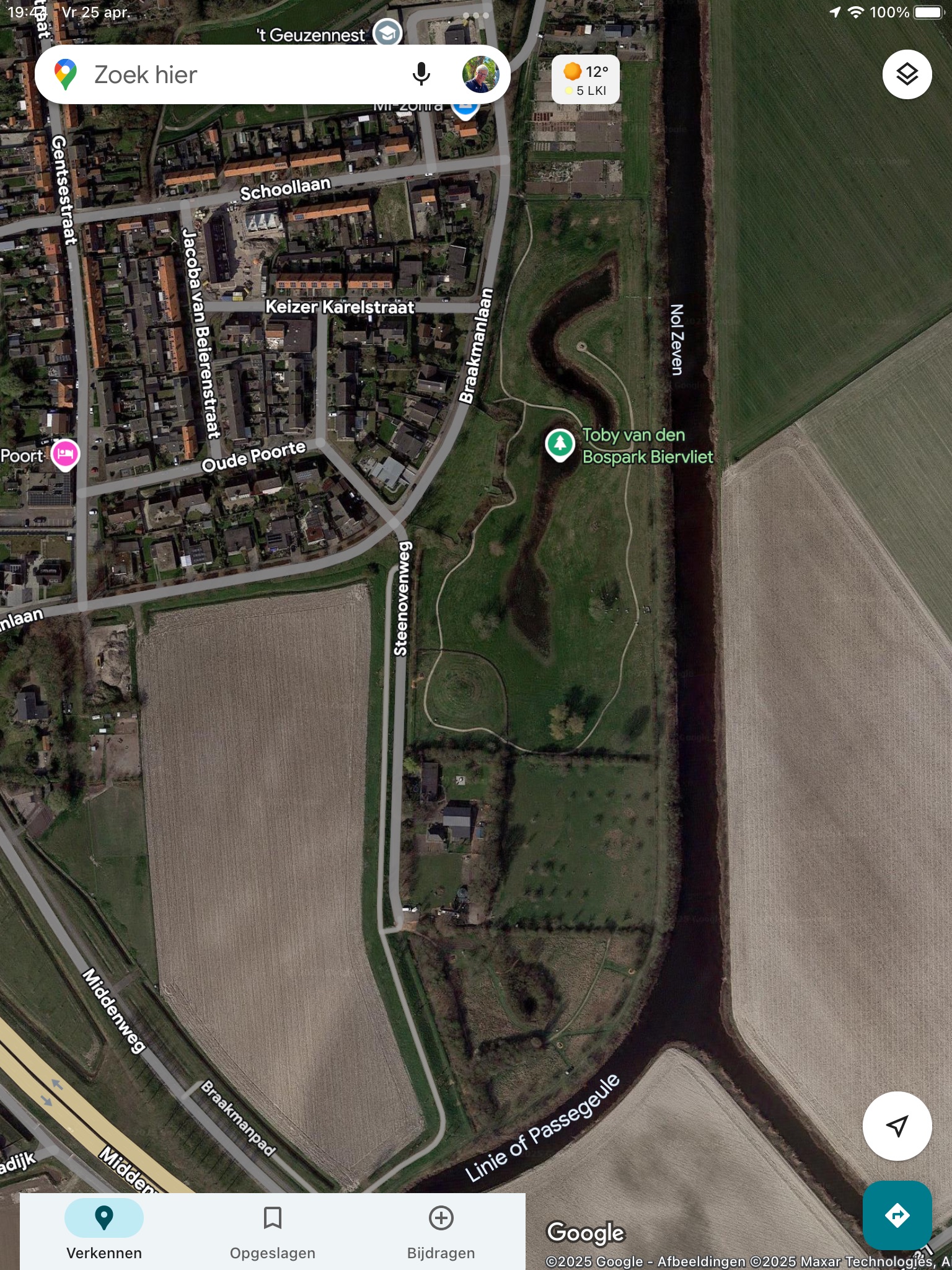952x1270 pixels.
Task: Open 't Geuzennest school marker
Action: coord(387,32)
